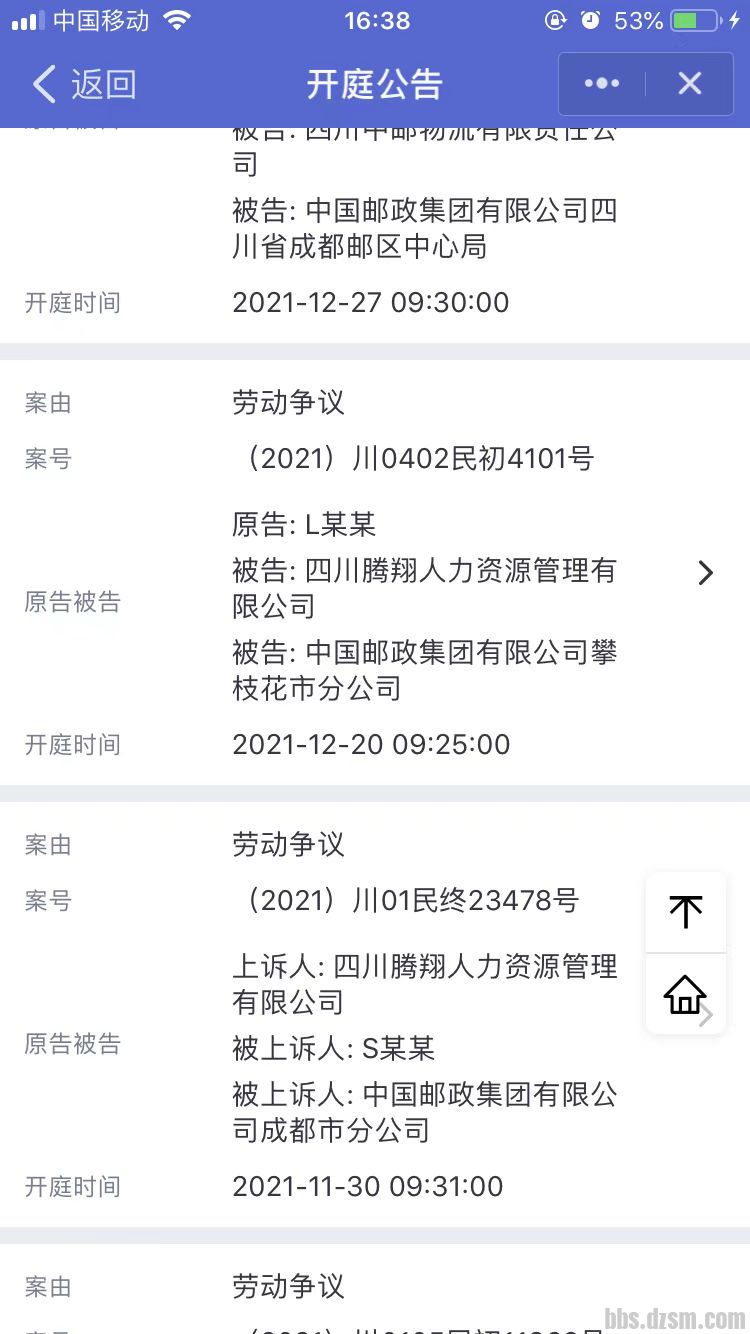Go to the home page icon

coord(686,994)
